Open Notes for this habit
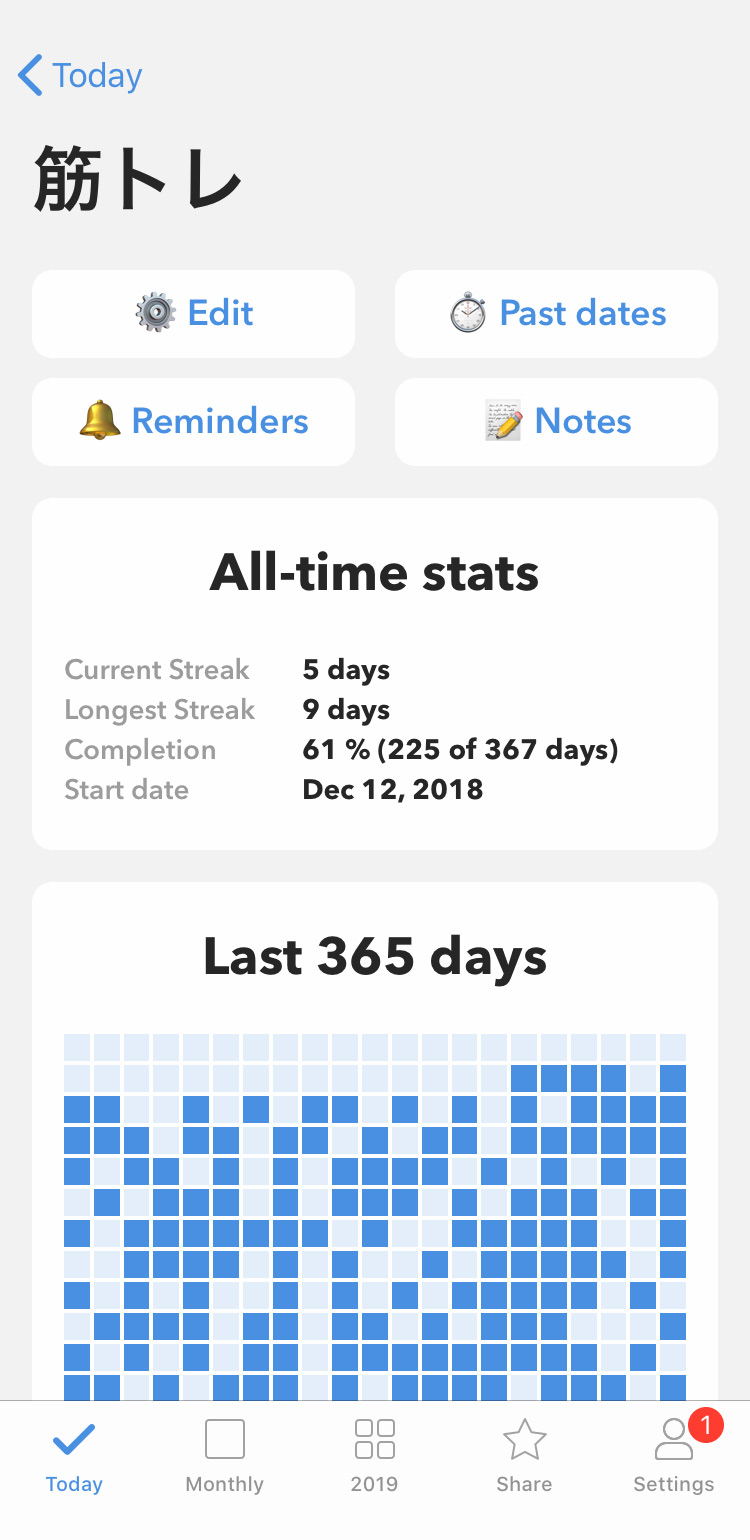This screenshot has width=750, height=1540. tap(556, 422)
